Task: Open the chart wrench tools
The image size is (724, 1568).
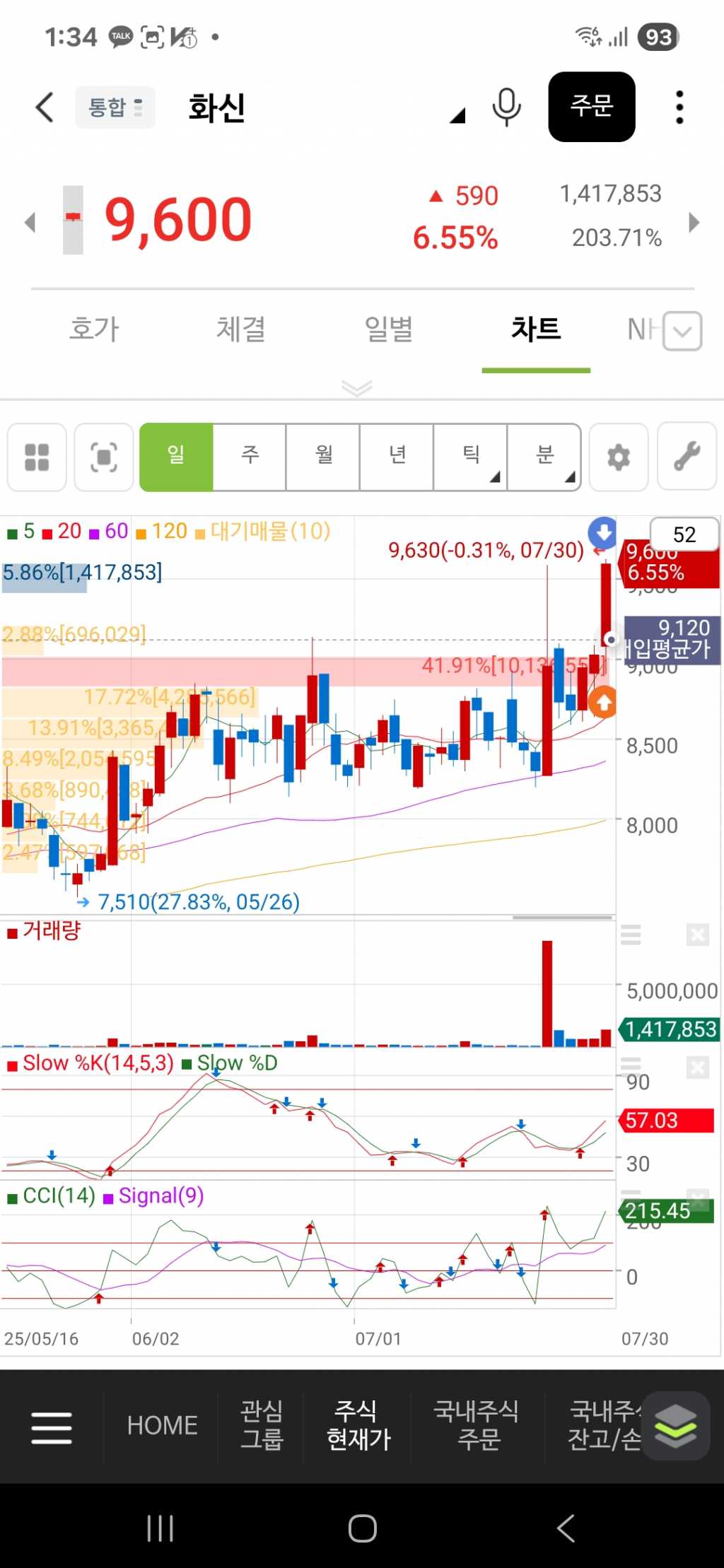Action: [687, 457]
